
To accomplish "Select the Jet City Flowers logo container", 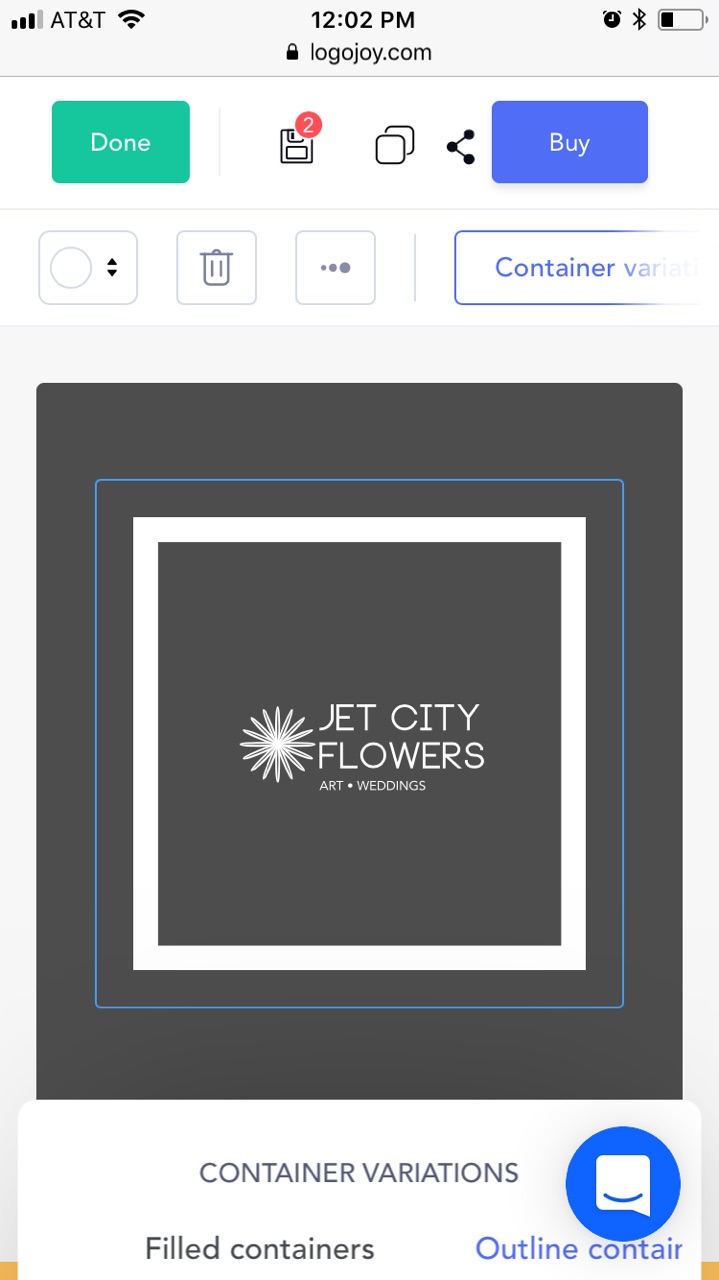I will pos(359,743).
